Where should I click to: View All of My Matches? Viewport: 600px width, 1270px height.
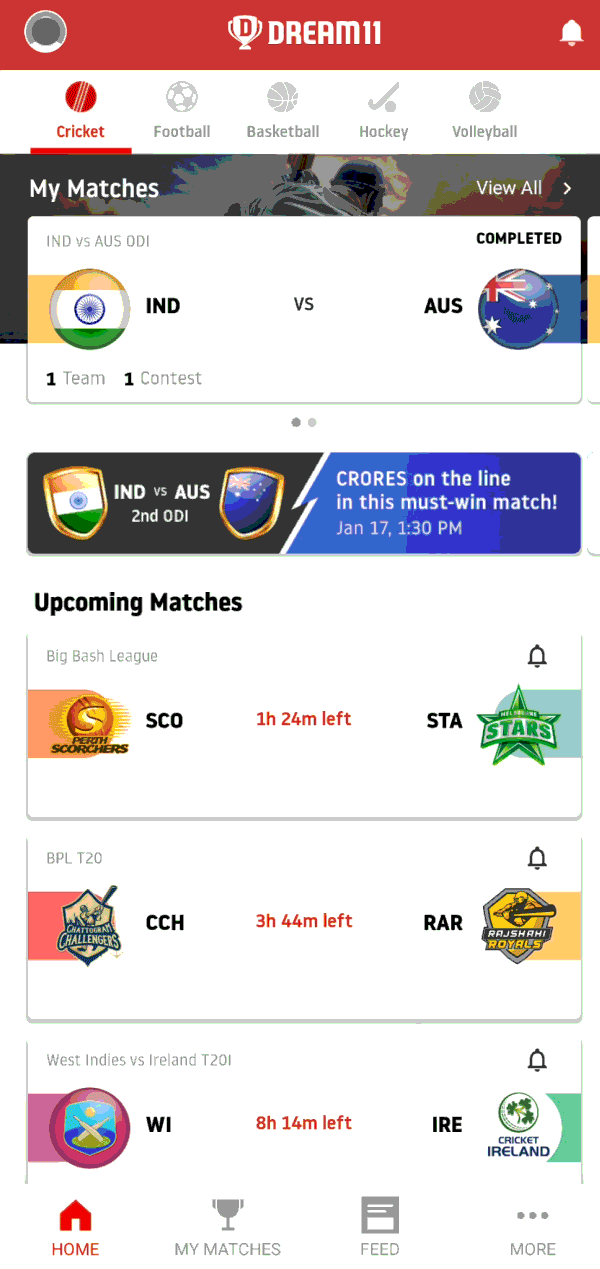click(524, 188)
